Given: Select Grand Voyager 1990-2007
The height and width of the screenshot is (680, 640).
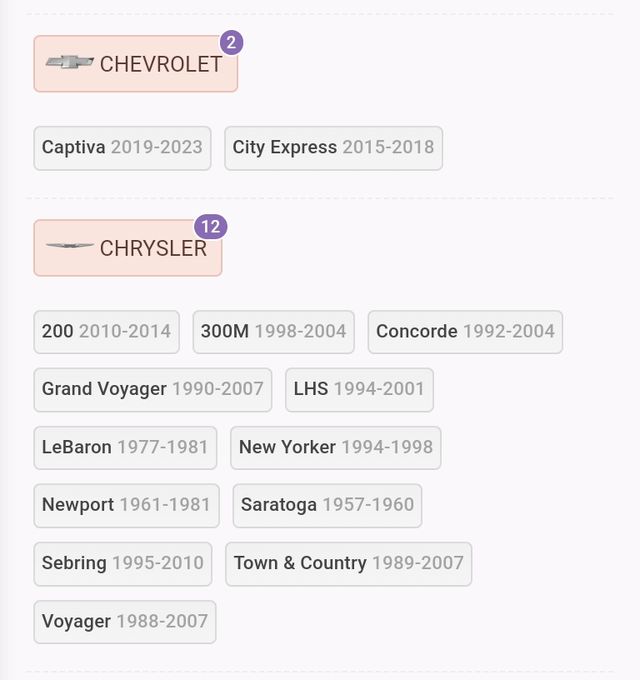Looking at the screenshot, I should point(152,390).
